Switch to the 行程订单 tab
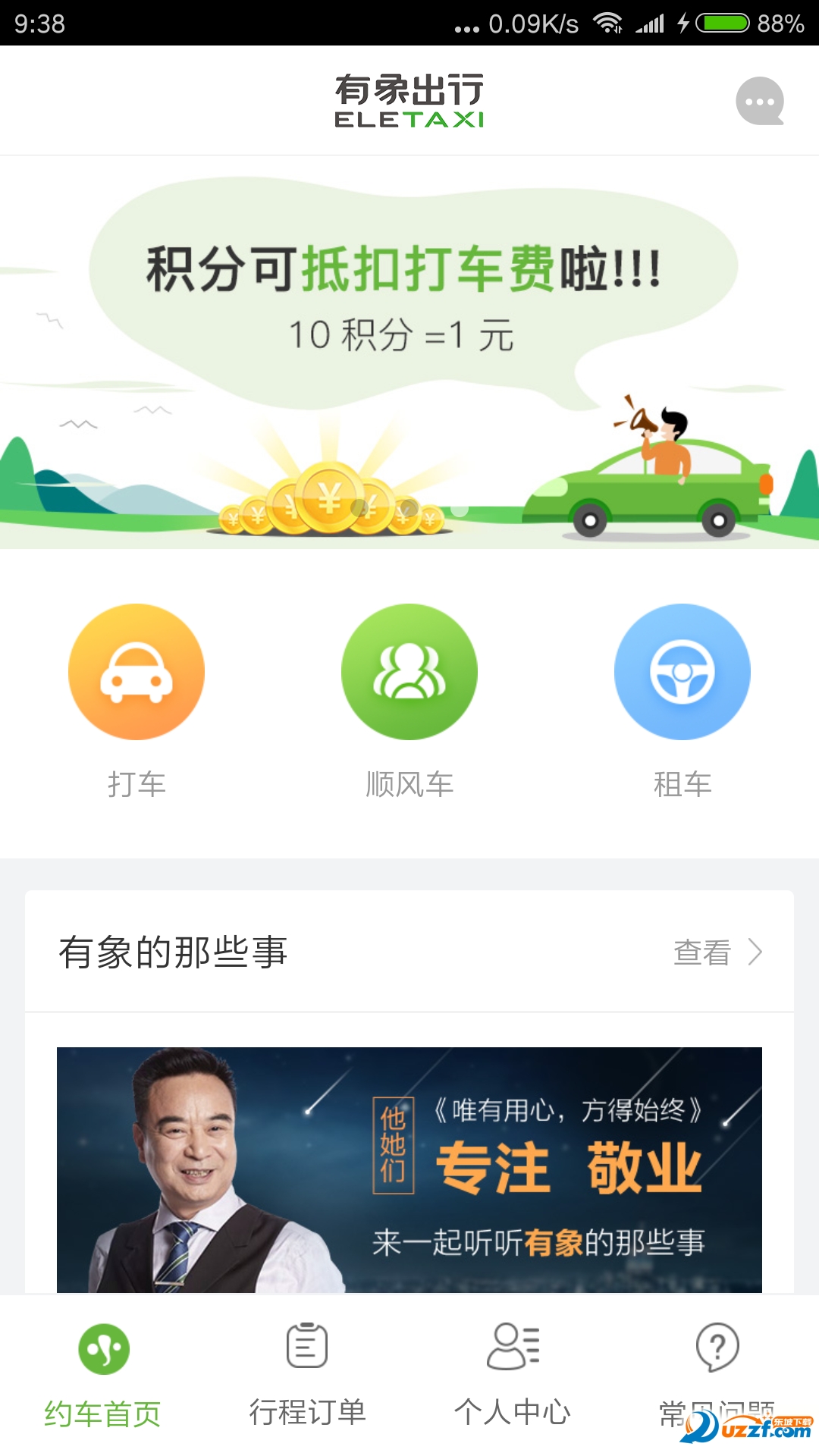 [306, 1407]
